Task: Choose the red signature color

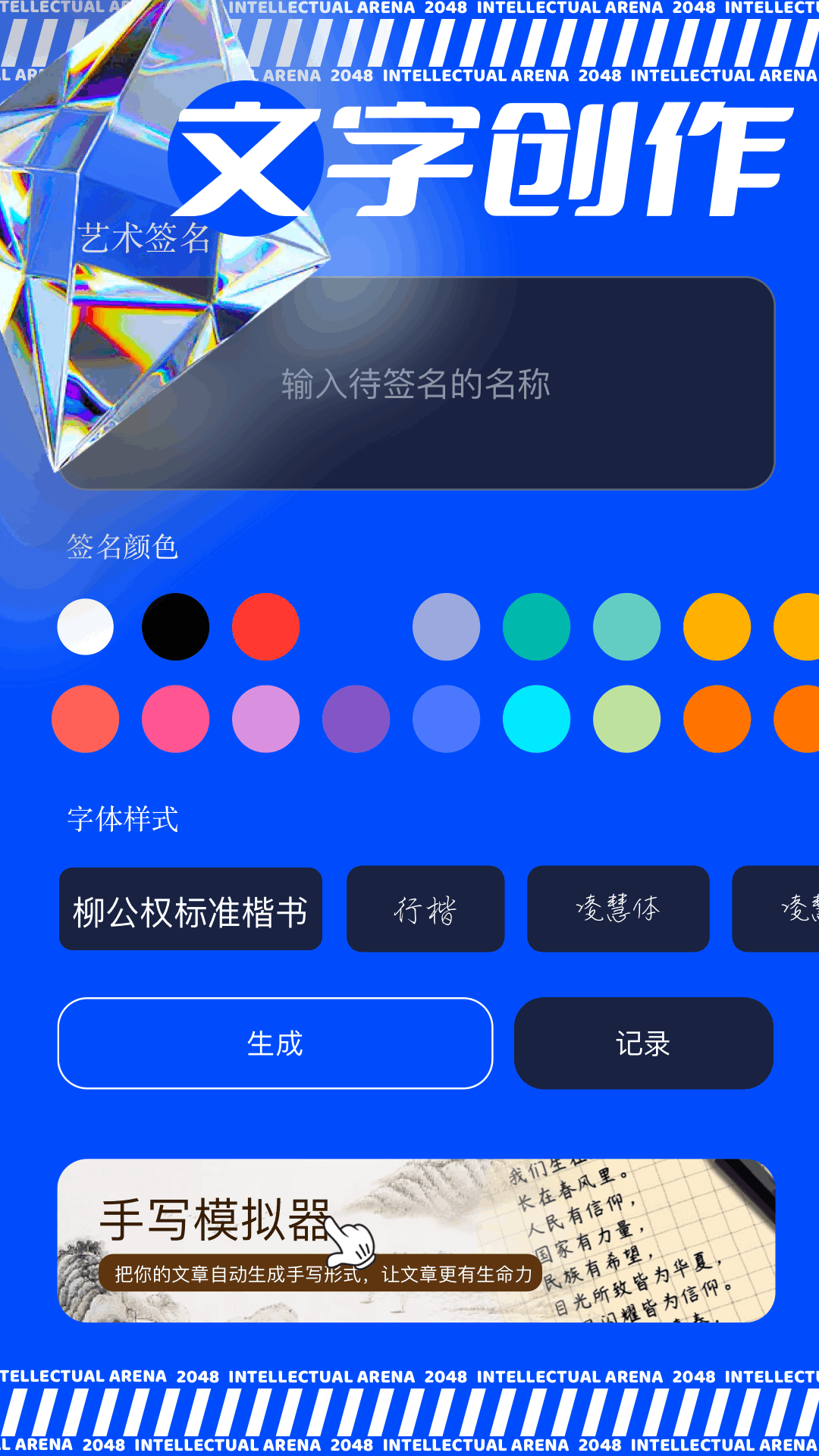Action: coord(266,627)
